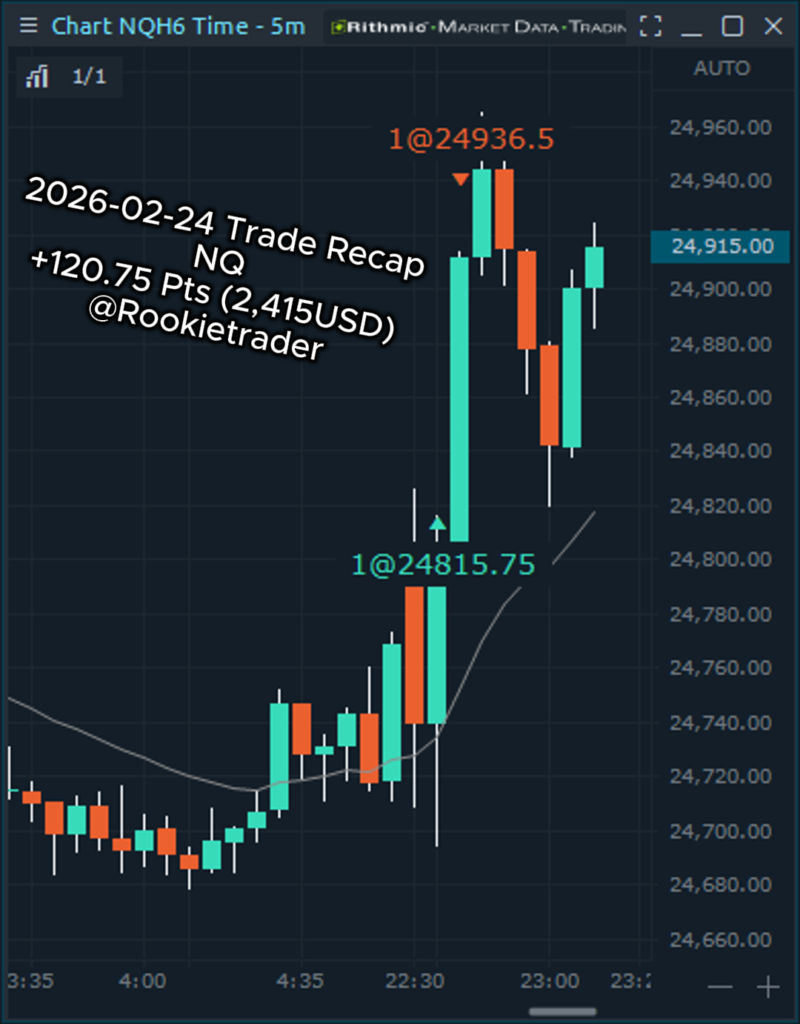Viewport: 800px width, 1024px height.
Task: Enable AUTO price scale
Action: coord(721,69)
